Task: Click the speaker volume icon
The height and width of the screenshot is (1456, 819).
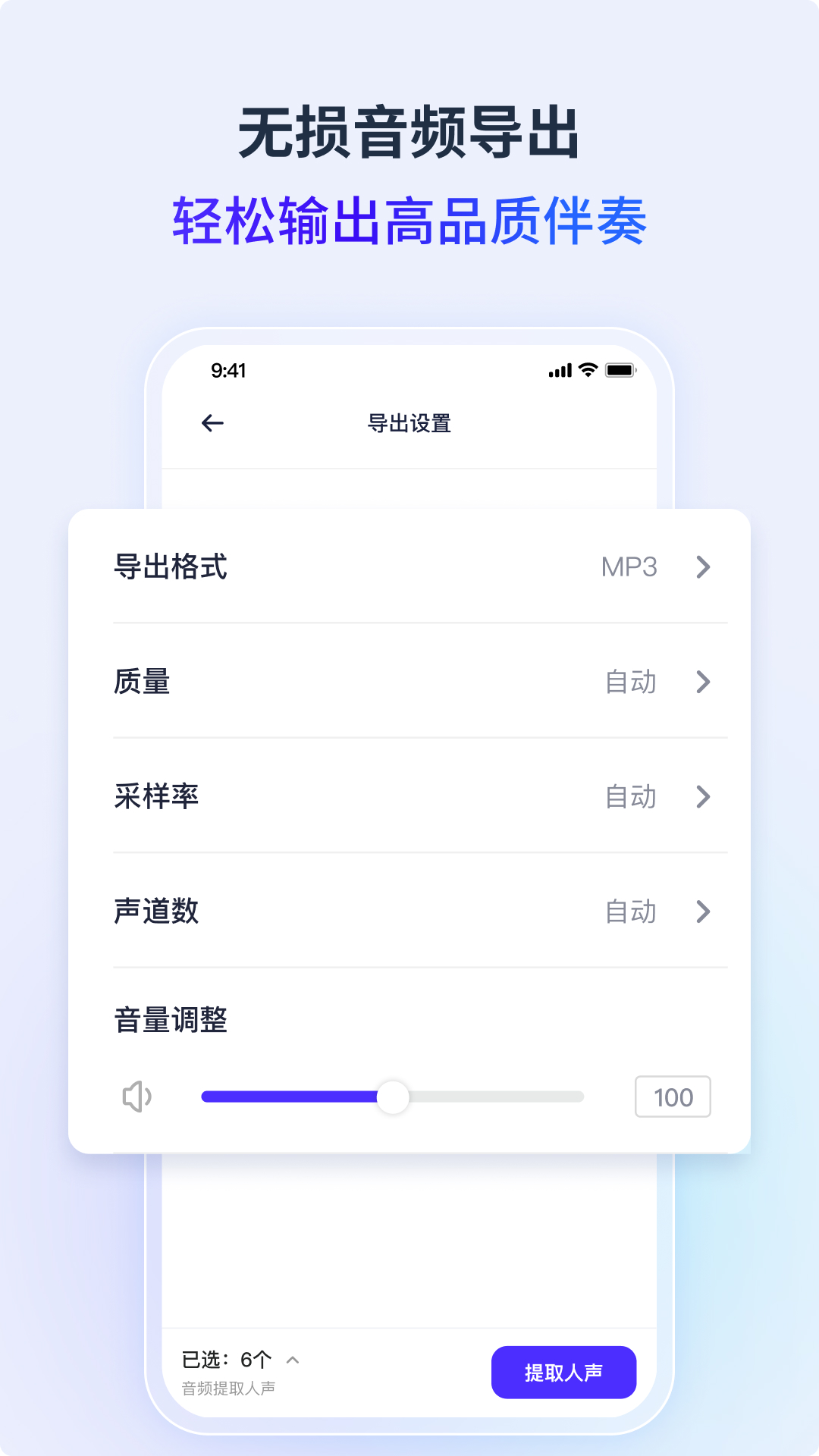Action: (x=136, y=1097)
